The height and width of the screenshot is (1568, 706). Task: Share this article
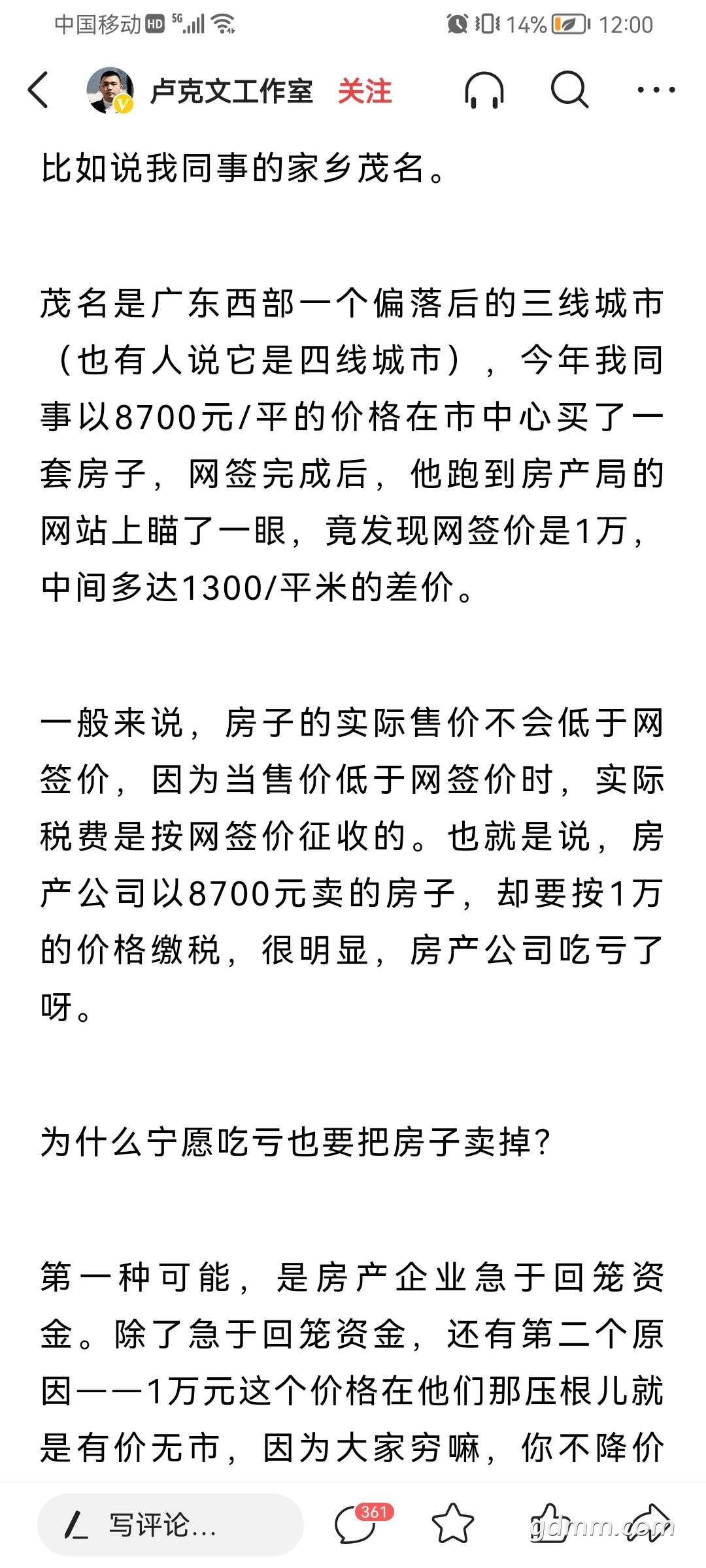coord(648,1523)
